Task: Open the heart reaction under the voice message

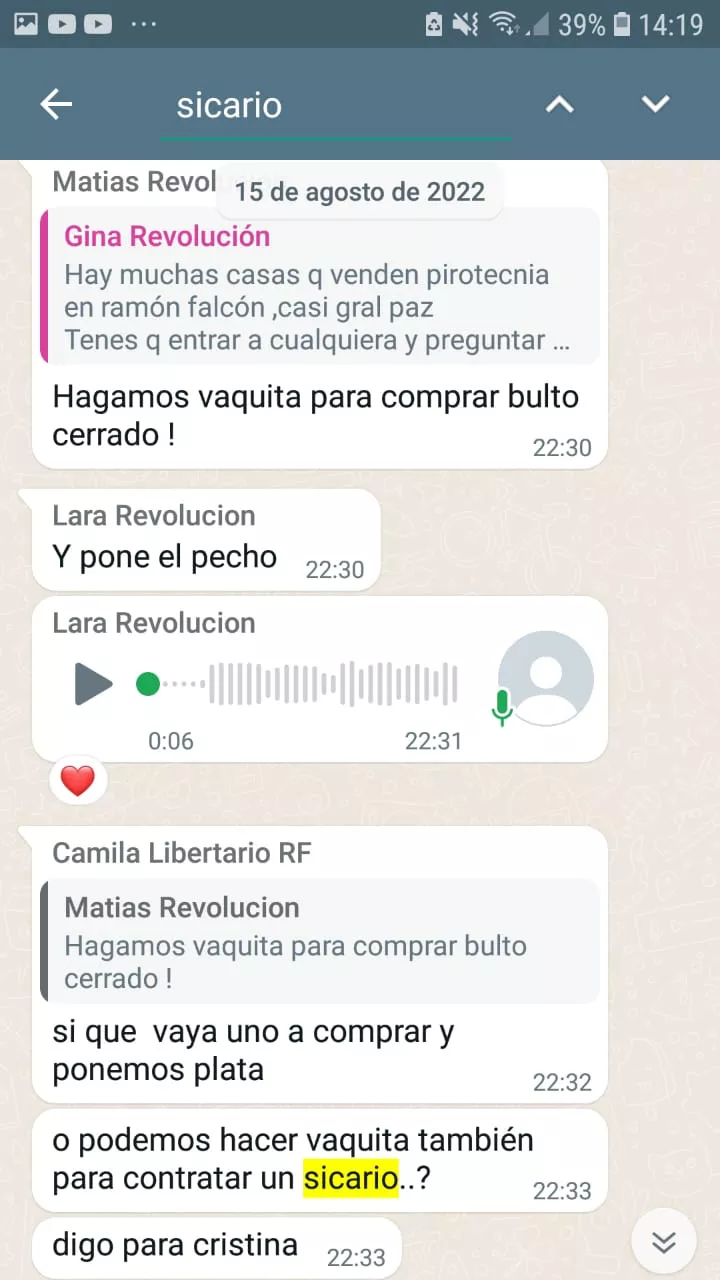Action: [x=78, y=780]
